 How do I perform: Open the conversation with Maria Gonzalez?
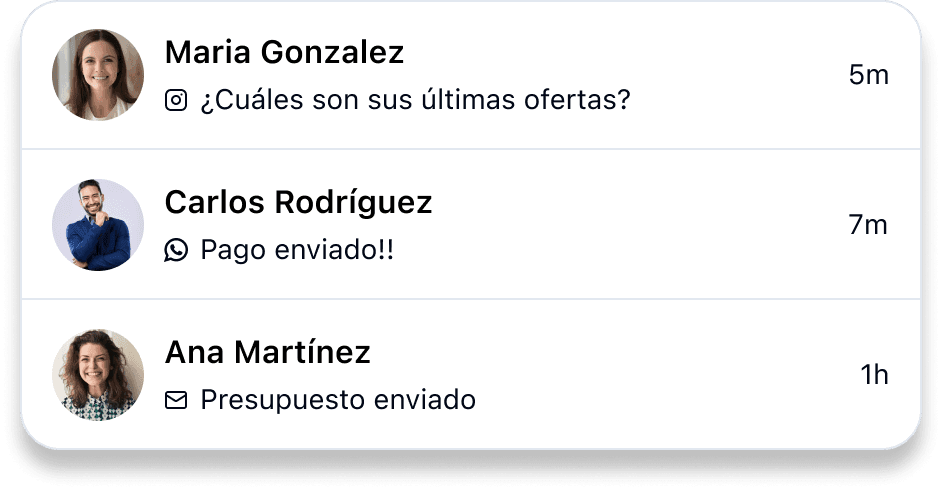tap(470, 75)
